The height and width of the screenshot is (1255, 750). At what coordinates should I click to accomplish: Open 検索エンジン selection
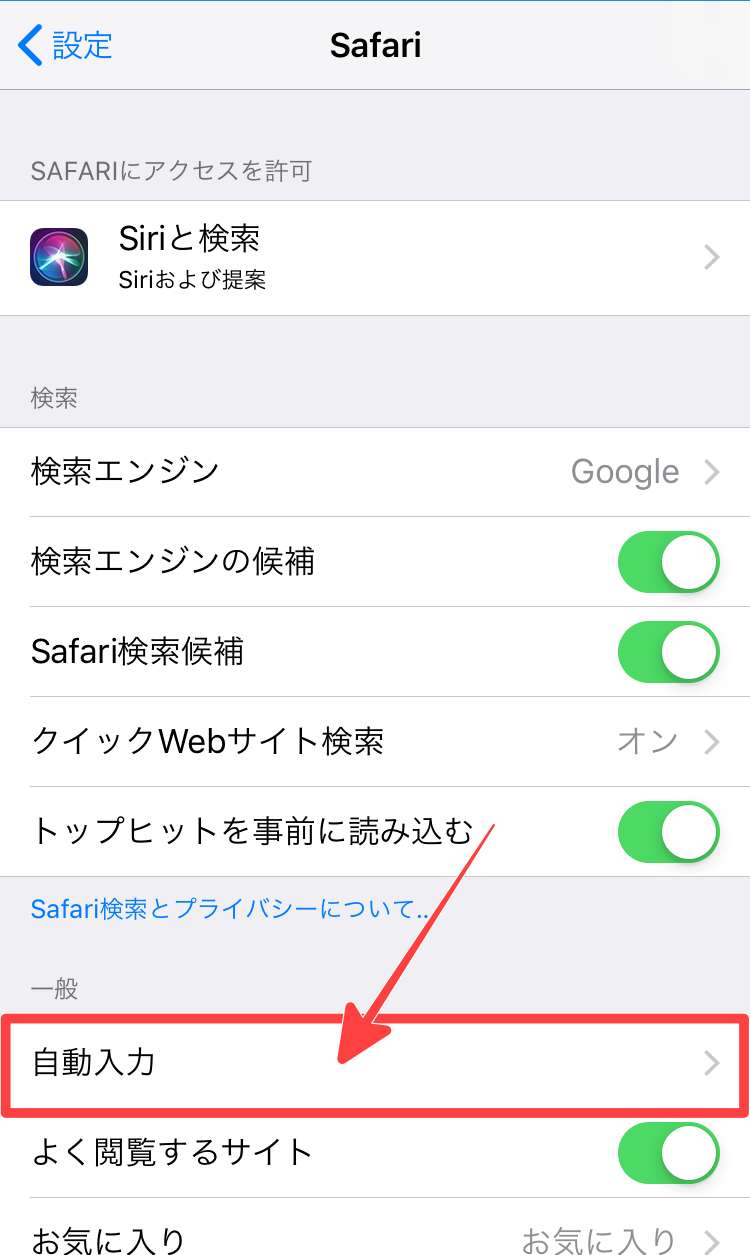click(375, 472)
